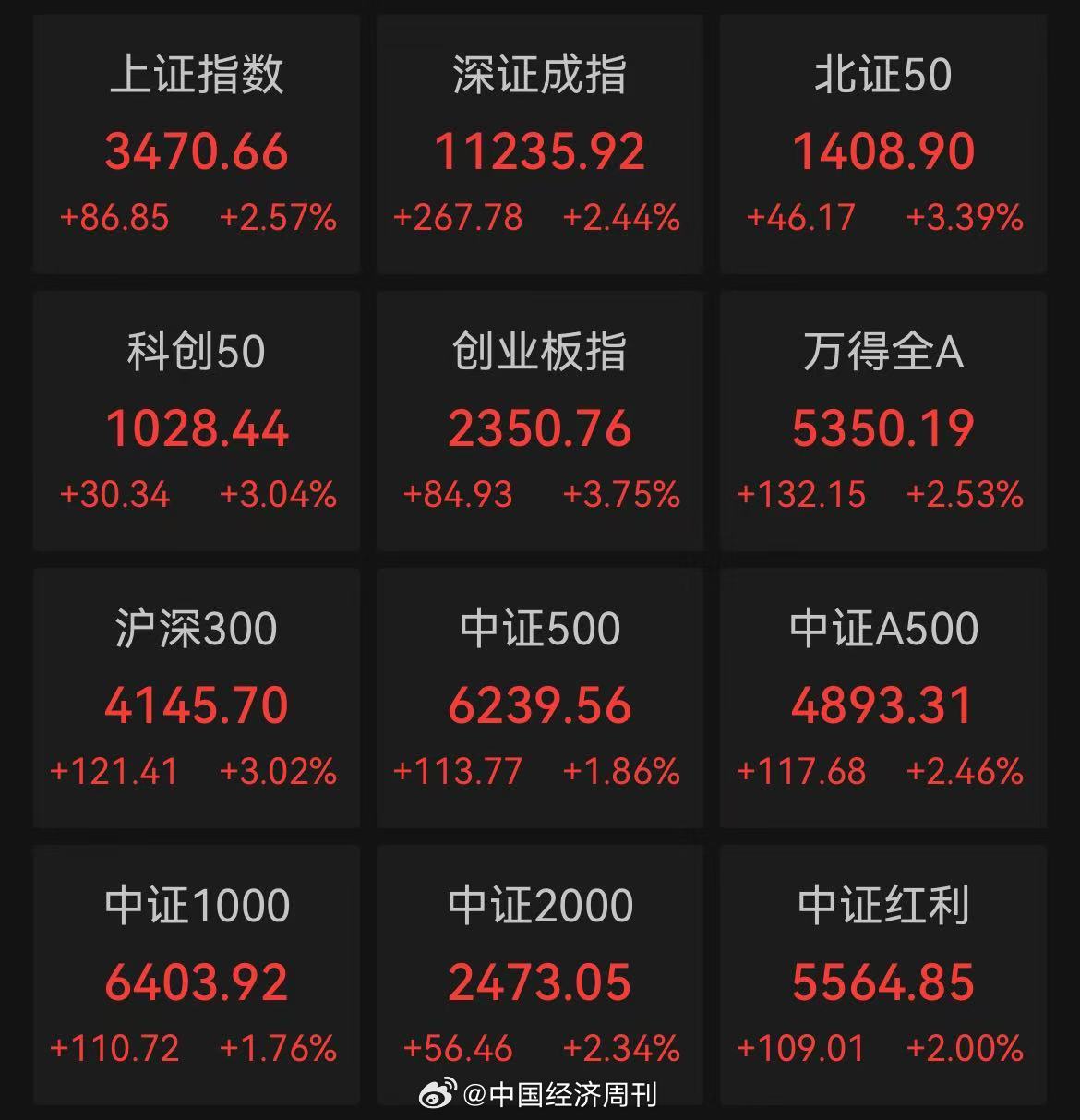The image size is (1080, 1120).
Task: Open the 中证红利 index card
Action: coord(882,975)
